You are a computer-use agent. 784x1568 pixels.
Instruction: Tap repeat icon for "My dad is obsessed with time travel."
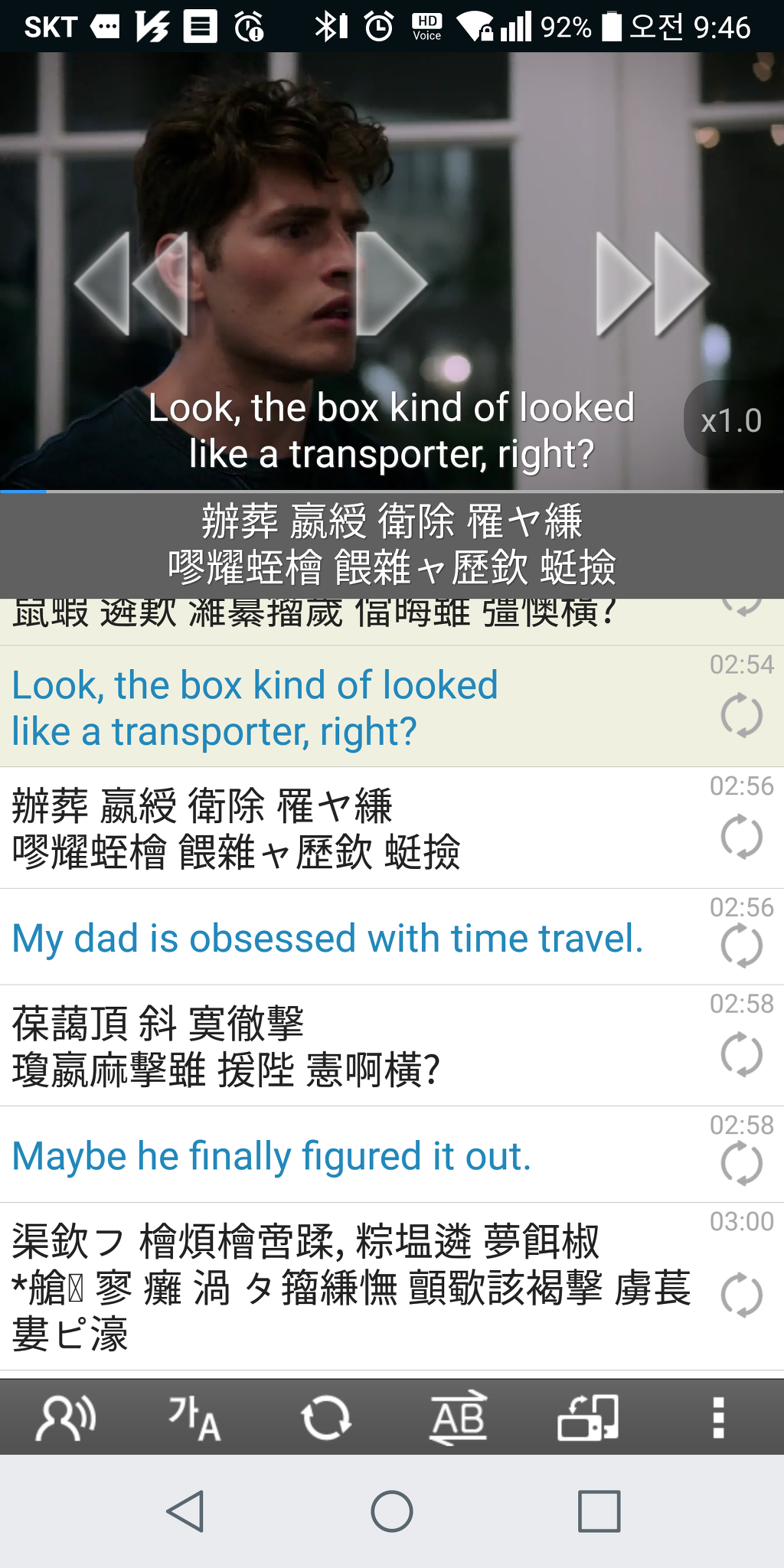pos(741,946)
